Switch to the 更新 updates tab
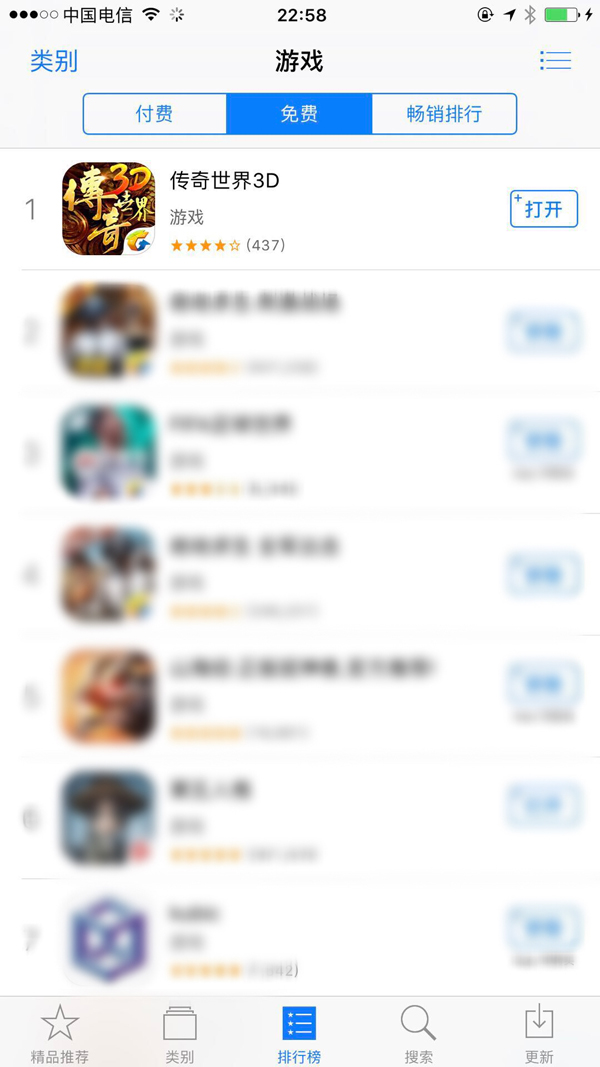 pos(539,1034)
